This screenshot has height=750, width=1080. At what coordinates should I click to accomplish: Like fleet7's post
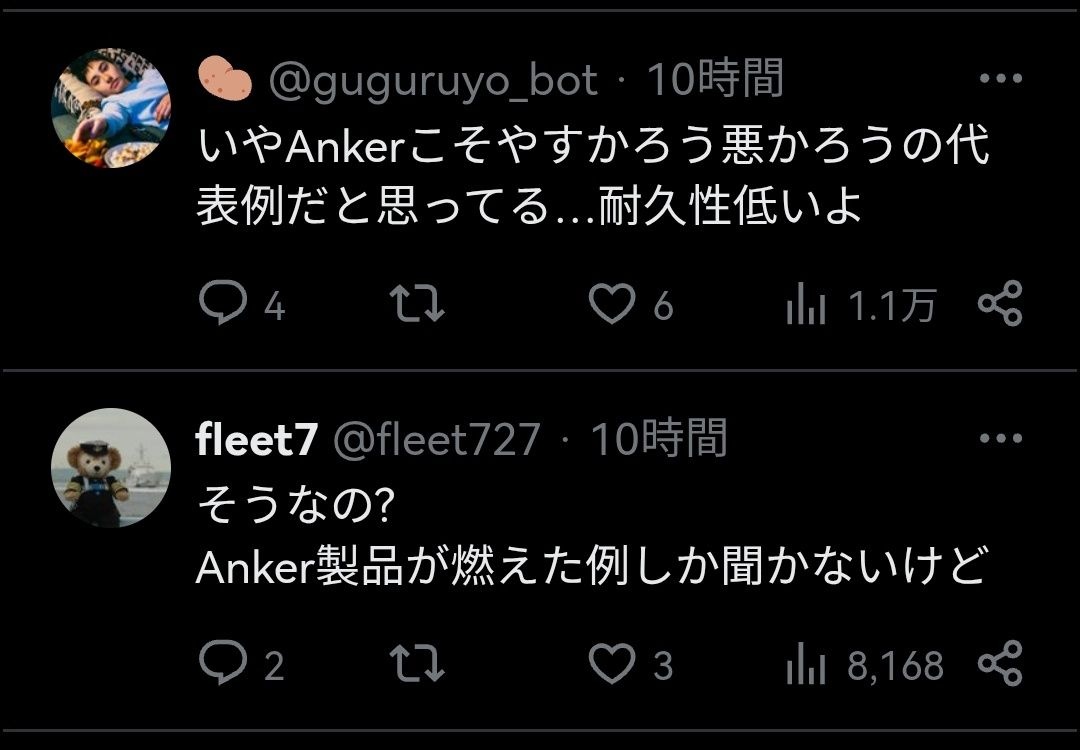pyautogui.click(x=610, y=664)
